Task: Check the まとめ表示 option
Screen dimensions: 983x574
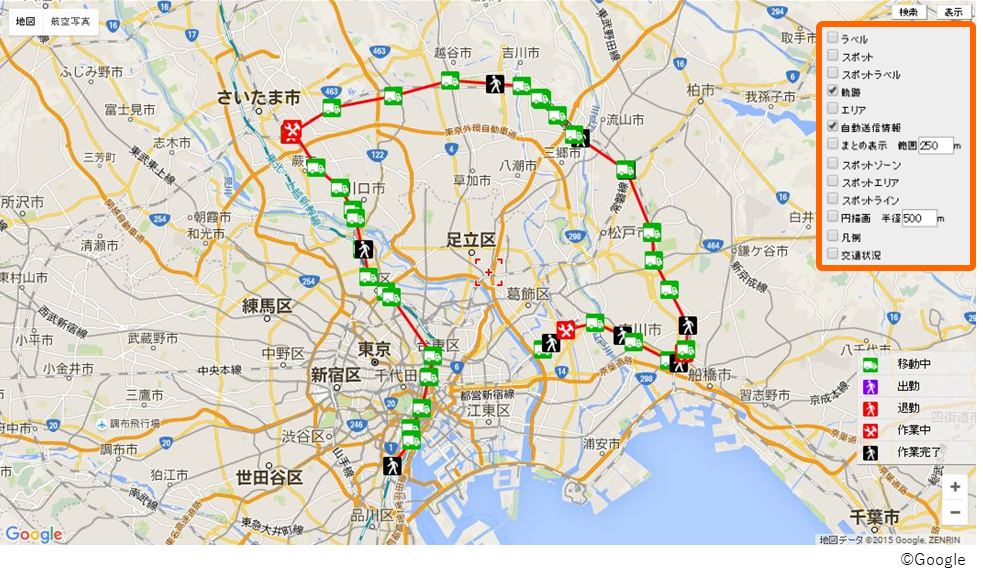Action: pyautogui.click(x=833, y=145)
